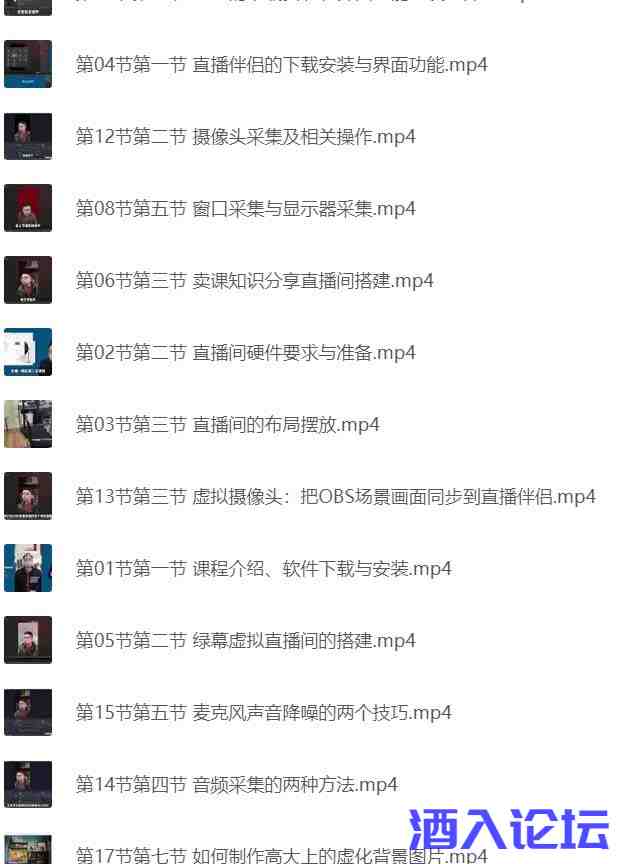Open 第13节 虚拟摄像头 video file
The image size is (624, 864).
coord(335,497)
